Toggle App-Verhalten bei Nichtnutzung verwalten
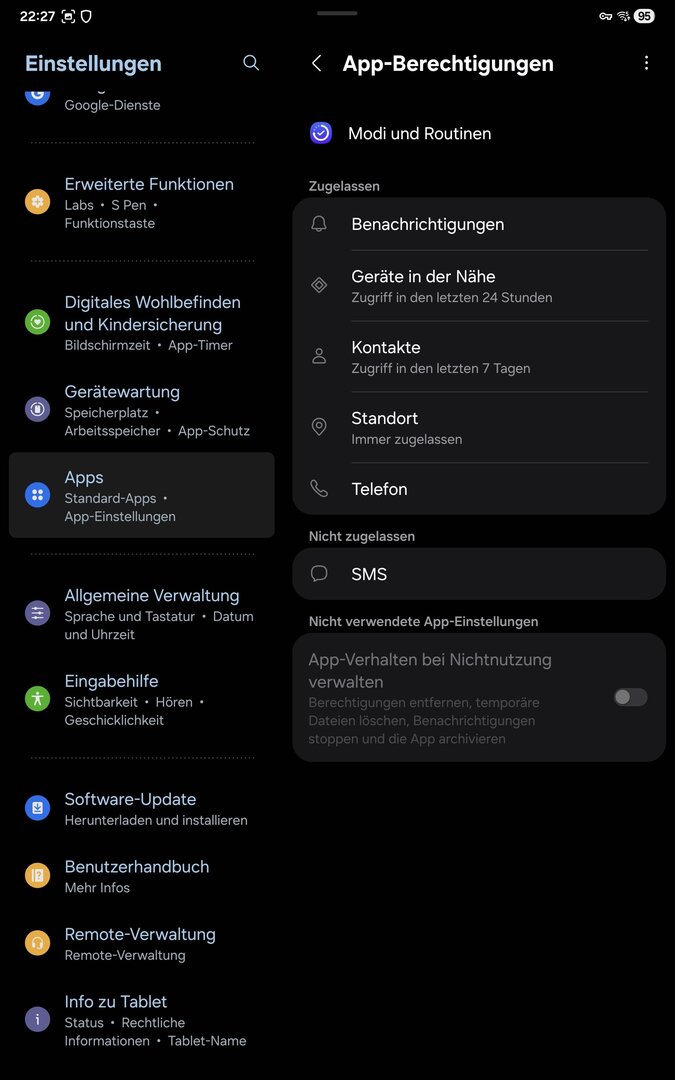675x1080 pixels. point(630,697)
